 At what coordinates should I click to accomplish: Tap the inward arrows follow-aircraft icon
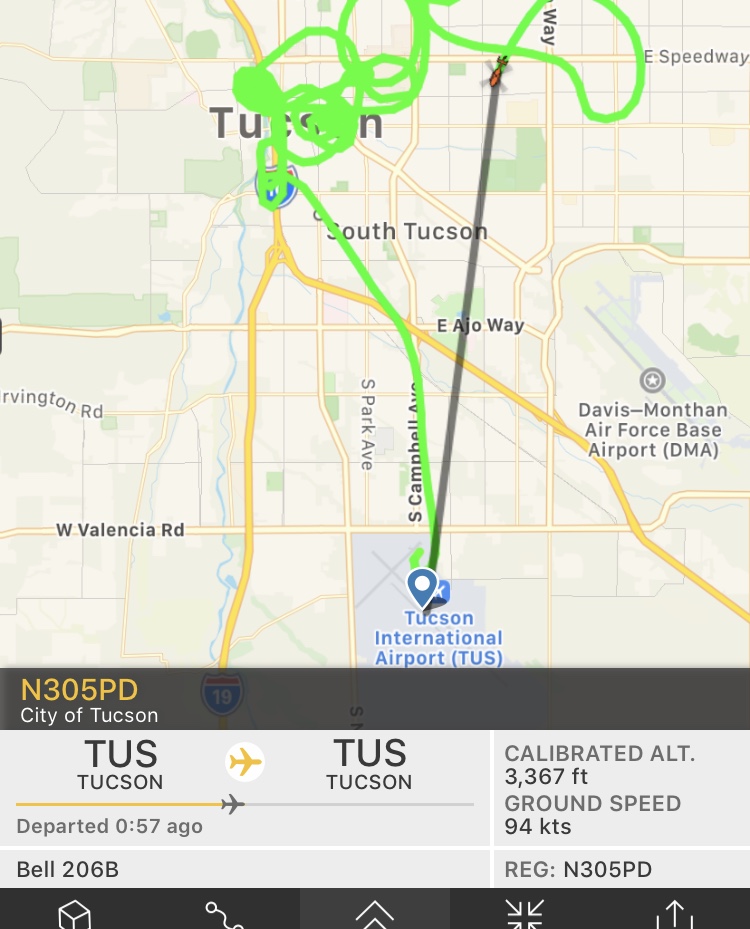525,913
